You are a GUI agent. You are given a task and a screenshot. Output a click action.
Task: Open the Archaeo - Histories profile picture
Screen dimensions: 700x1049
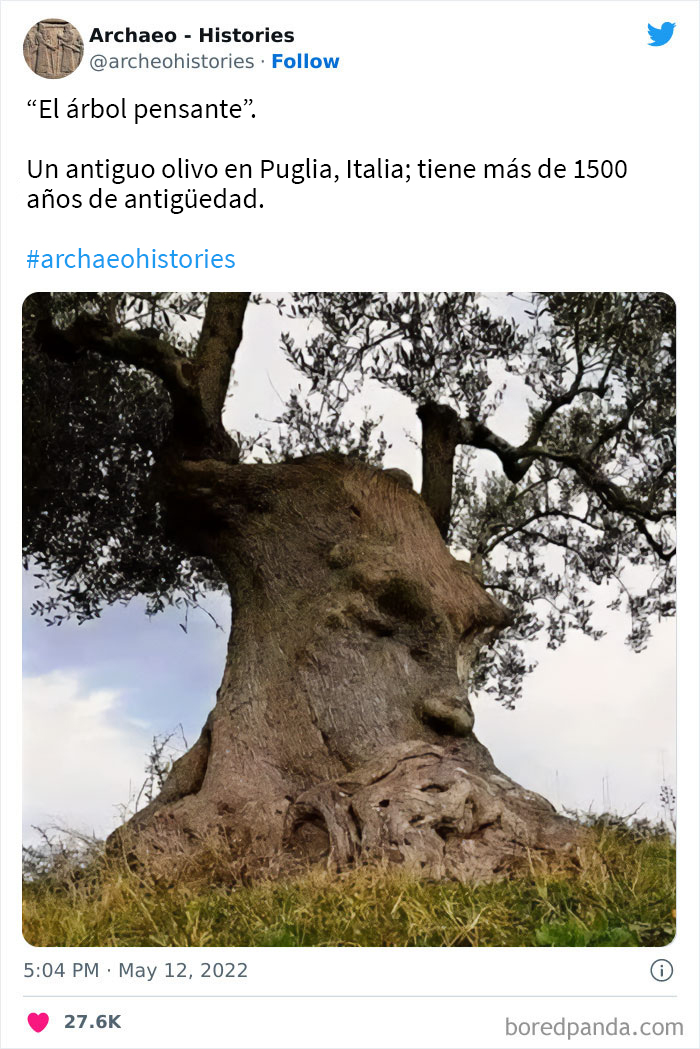coord(53,48)
